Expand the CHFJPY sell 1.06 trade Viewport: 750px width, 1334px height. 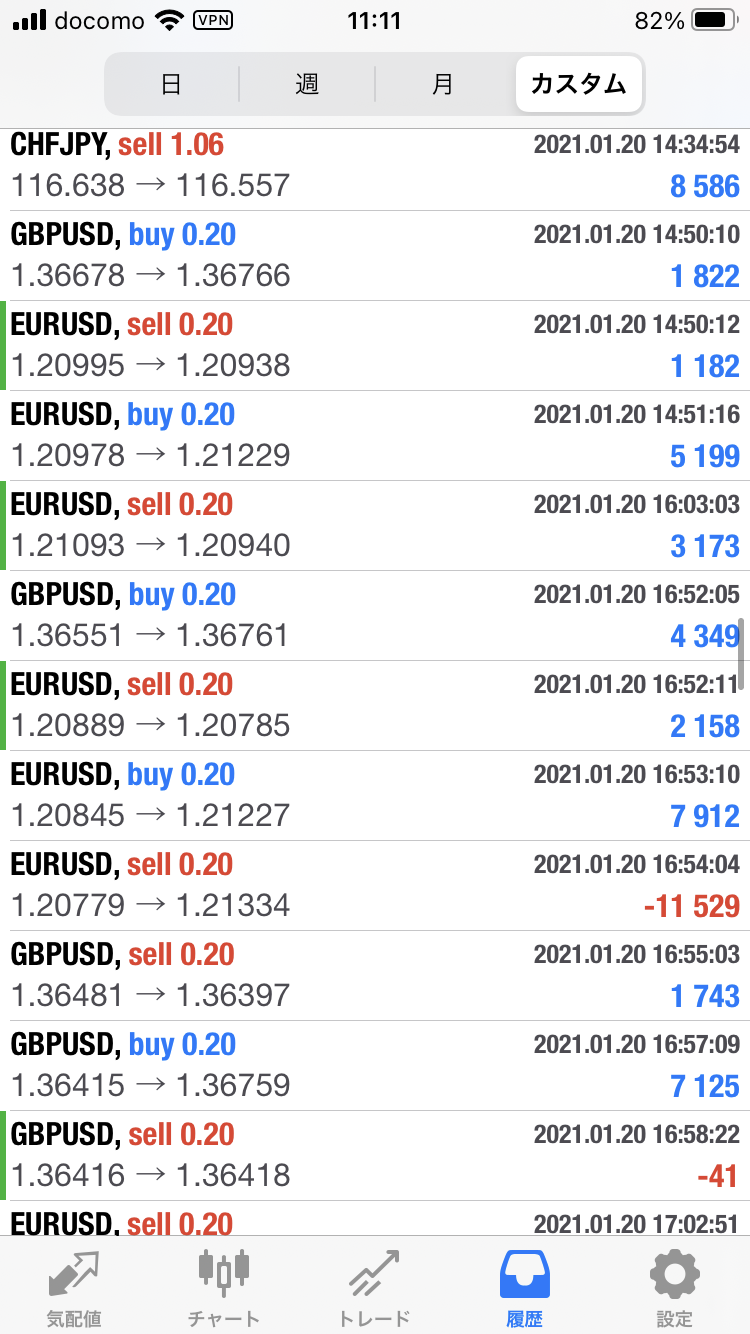tap(375, 166)
